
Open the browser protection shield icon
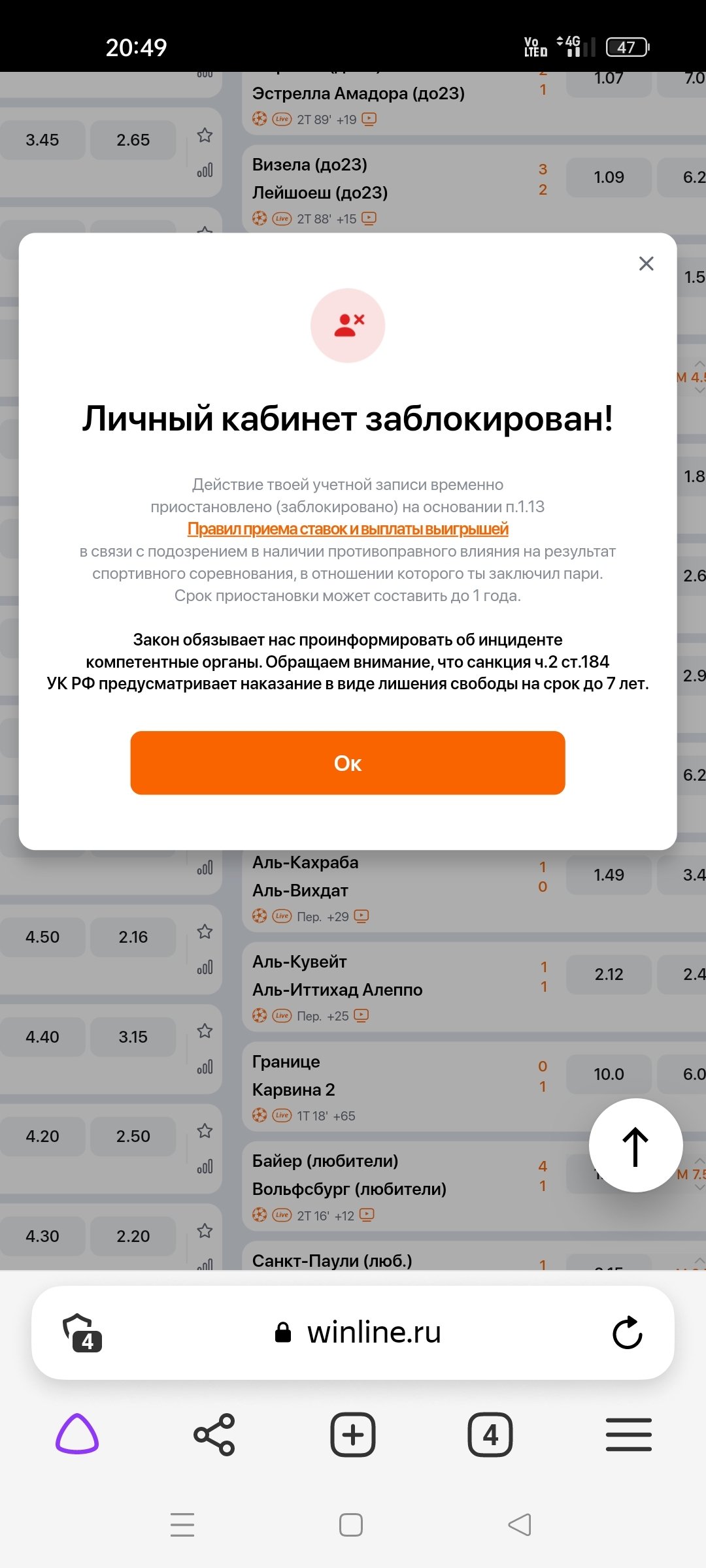(x=82, y=1332)
